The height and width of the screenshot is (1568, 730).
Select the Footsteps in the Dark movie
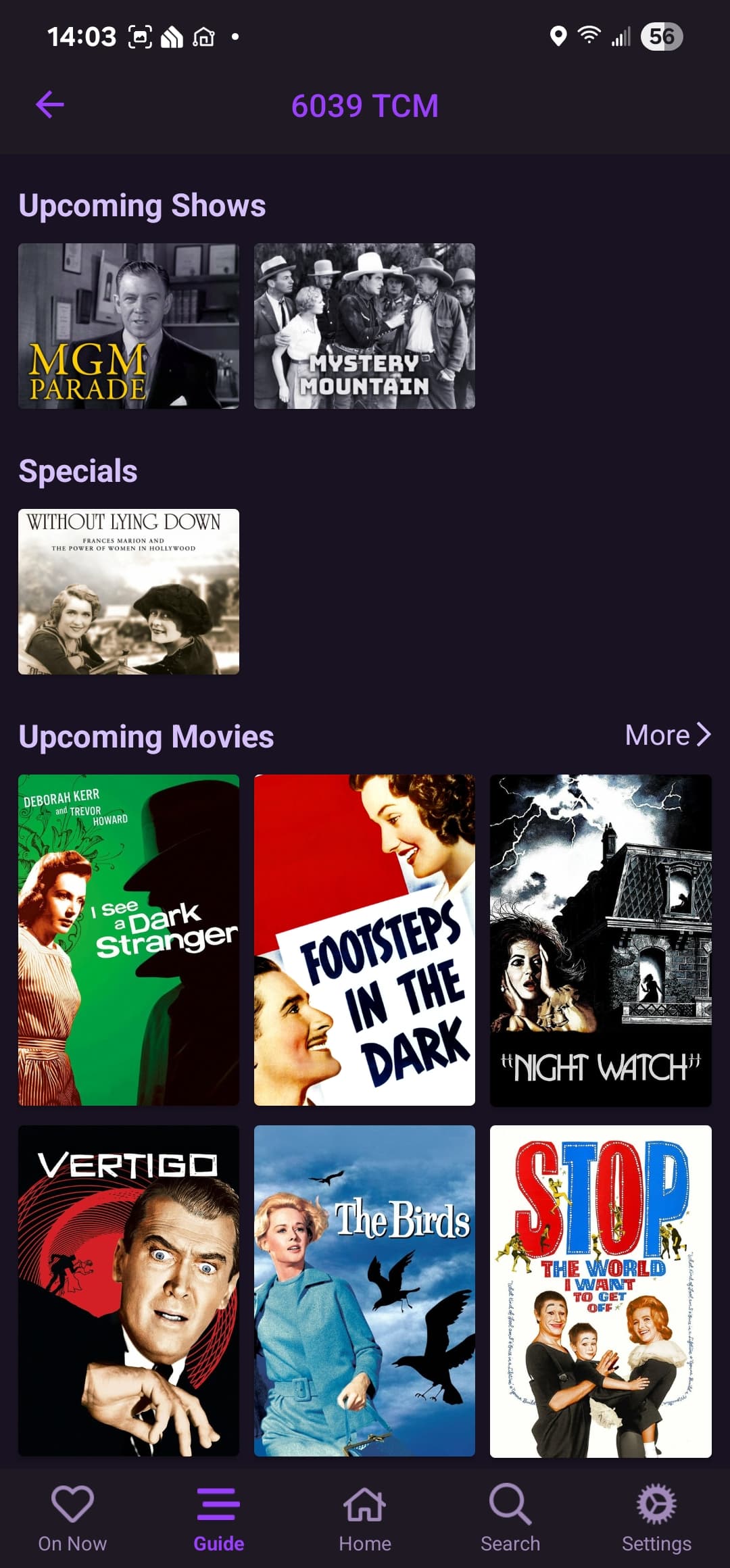pos(364,939)
